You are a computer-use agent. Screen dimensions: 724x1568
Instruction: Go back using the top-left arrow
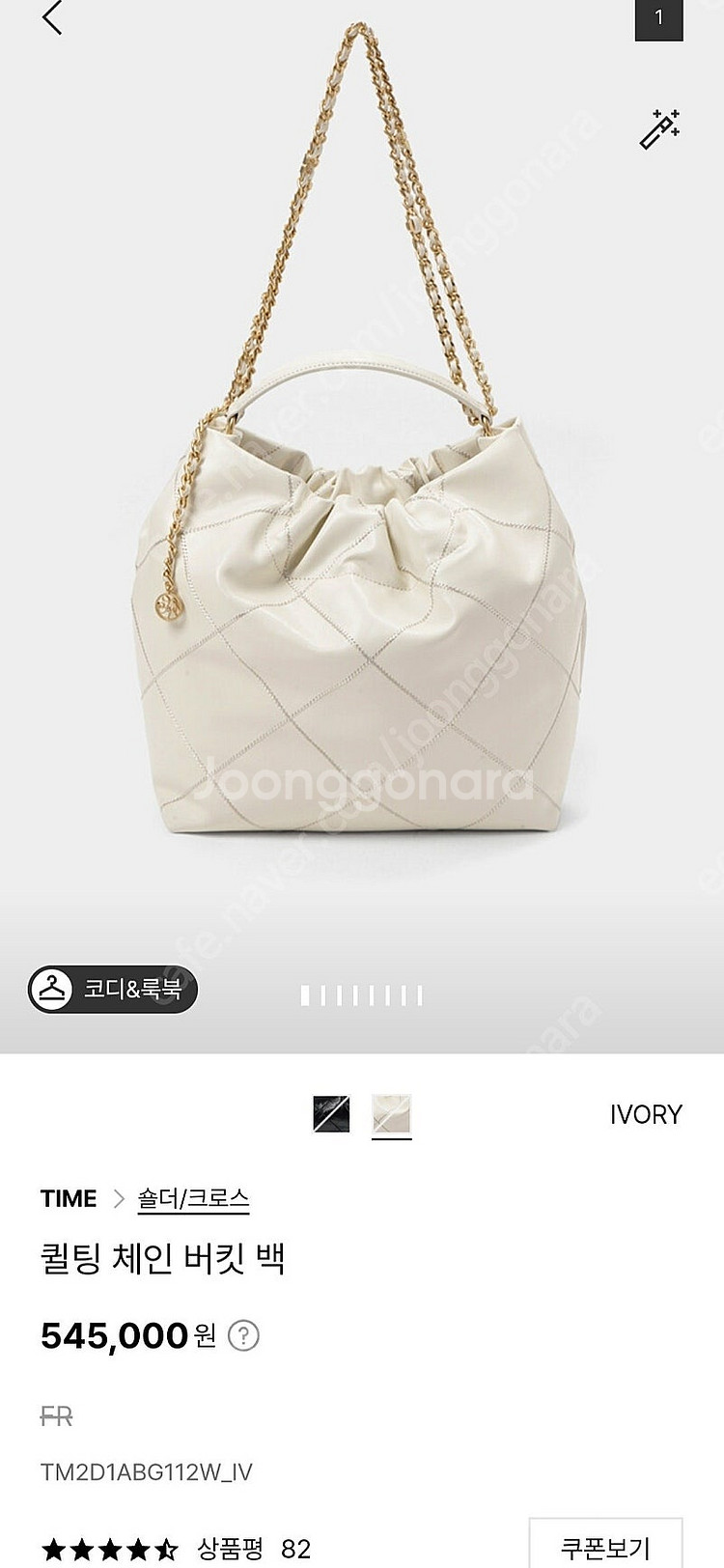tap(53, 18)
